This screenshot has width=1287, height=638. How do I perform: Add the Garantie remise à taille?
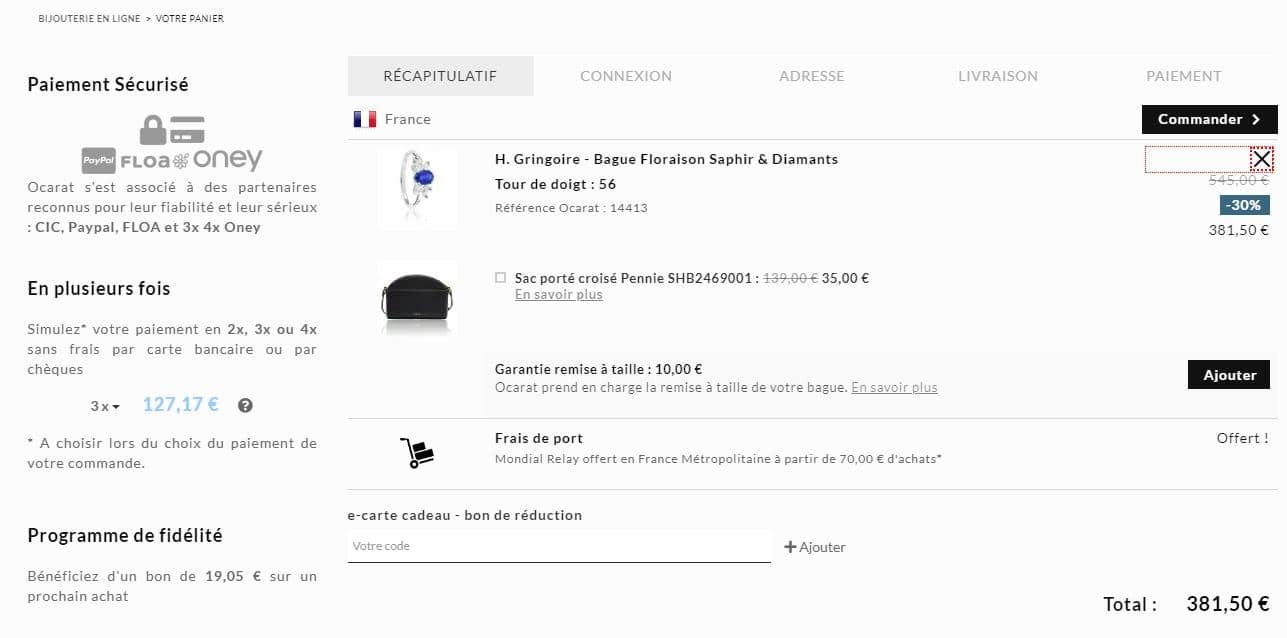1229,375
